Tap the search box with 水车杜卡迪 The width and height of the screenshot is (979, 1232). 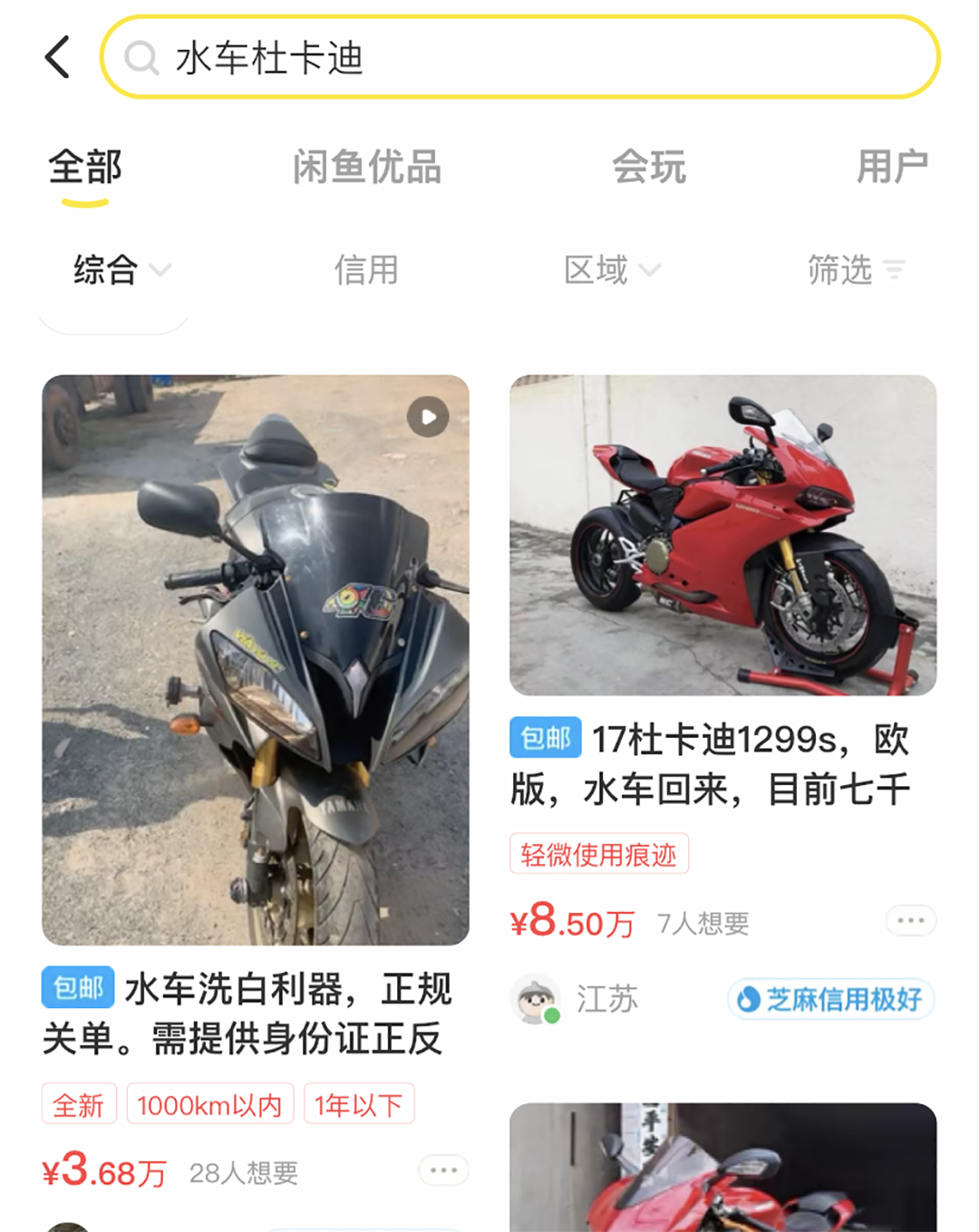(x=519, y=58)
